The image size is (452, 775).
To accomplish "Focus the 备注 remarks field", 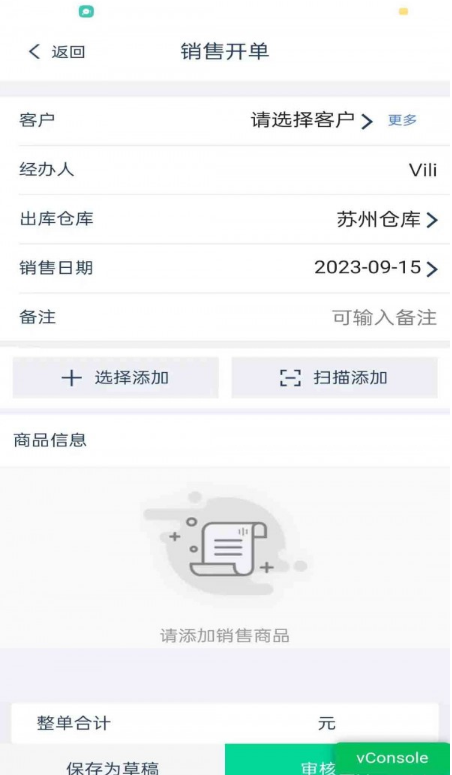I will 227,317.
